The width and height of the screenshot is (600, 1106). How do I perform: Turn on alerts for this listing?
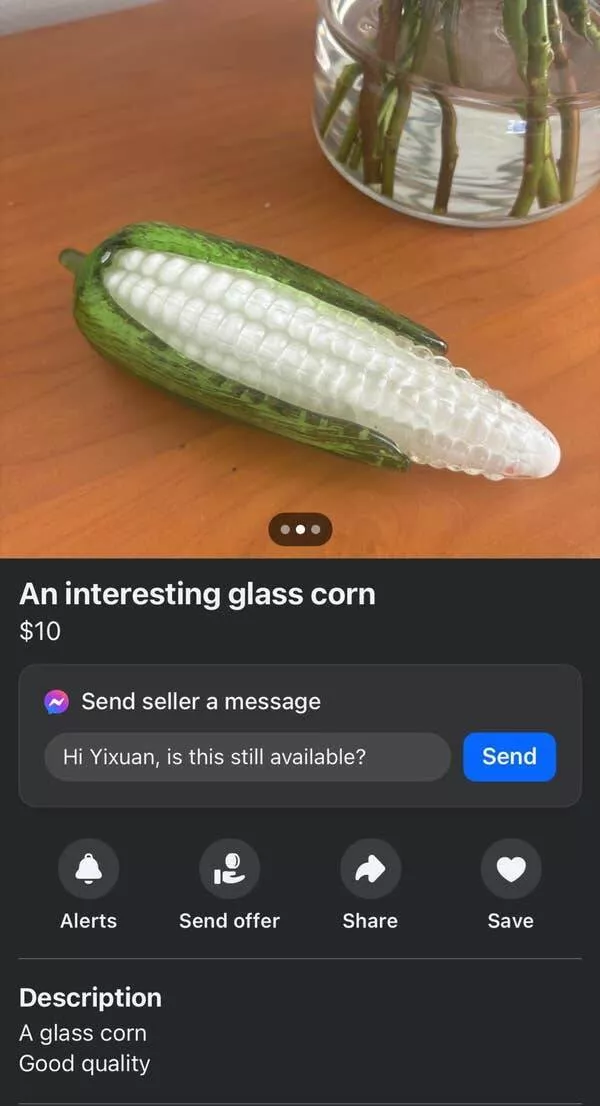point(89,868)
